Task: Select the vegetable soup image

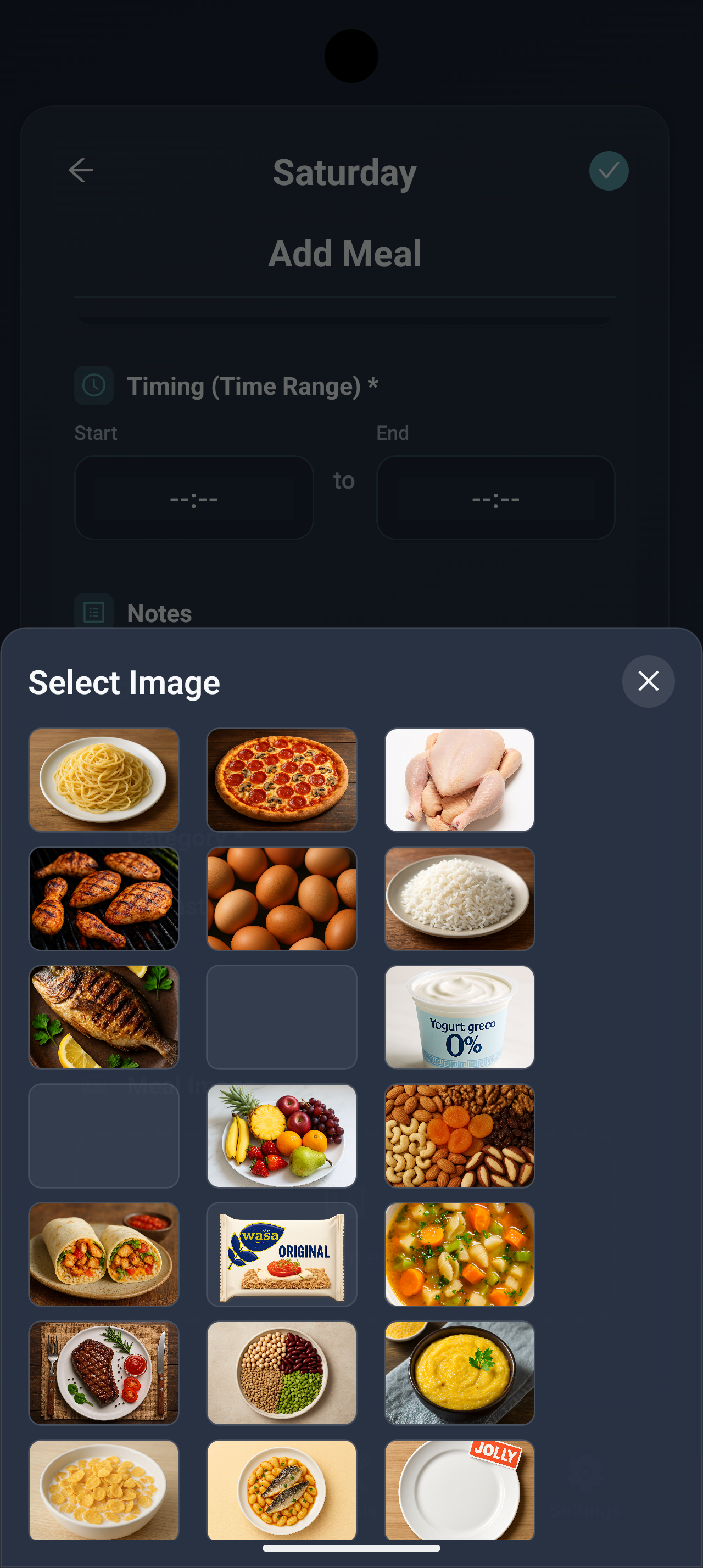Action: coord(459,1255)
